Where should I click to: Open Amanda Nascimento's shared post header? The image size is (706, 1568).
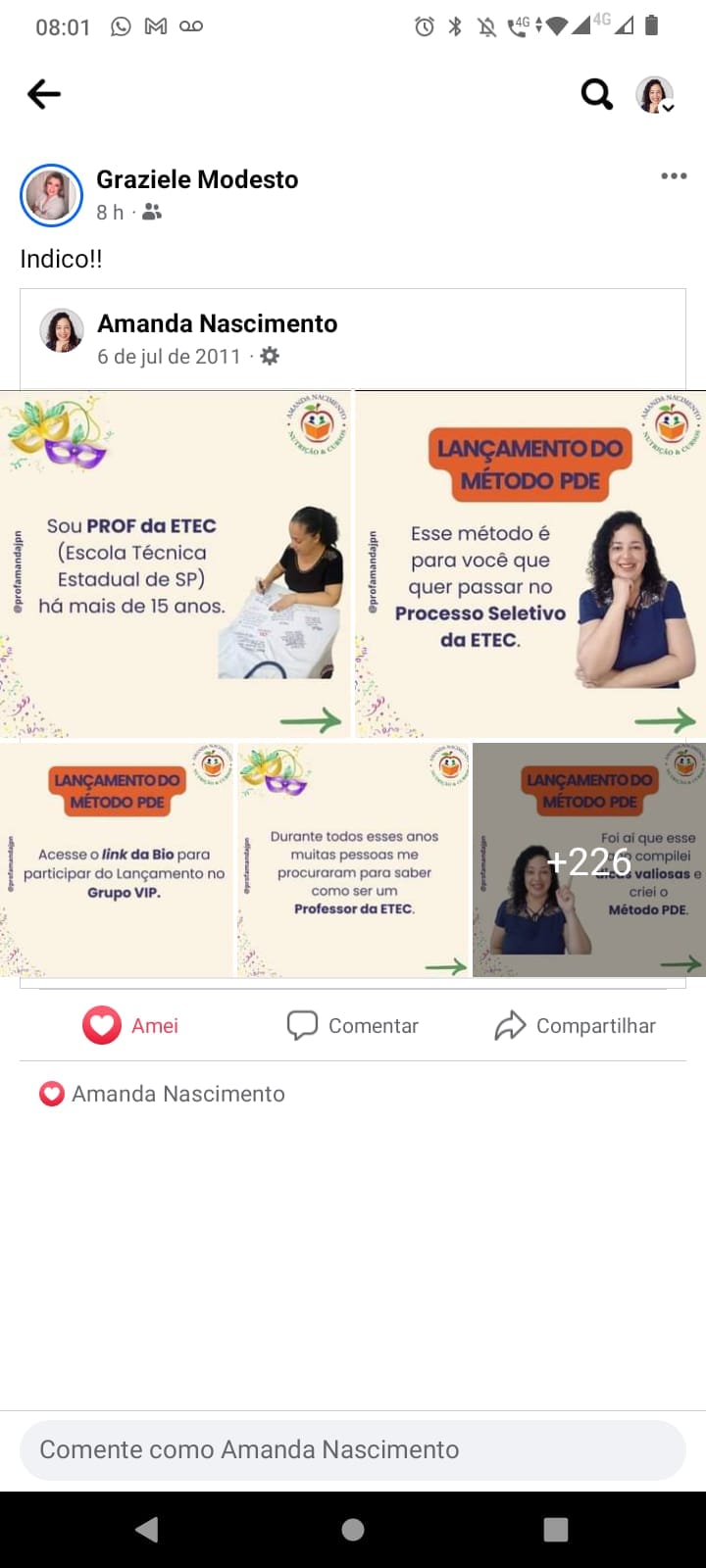point(217,323)
